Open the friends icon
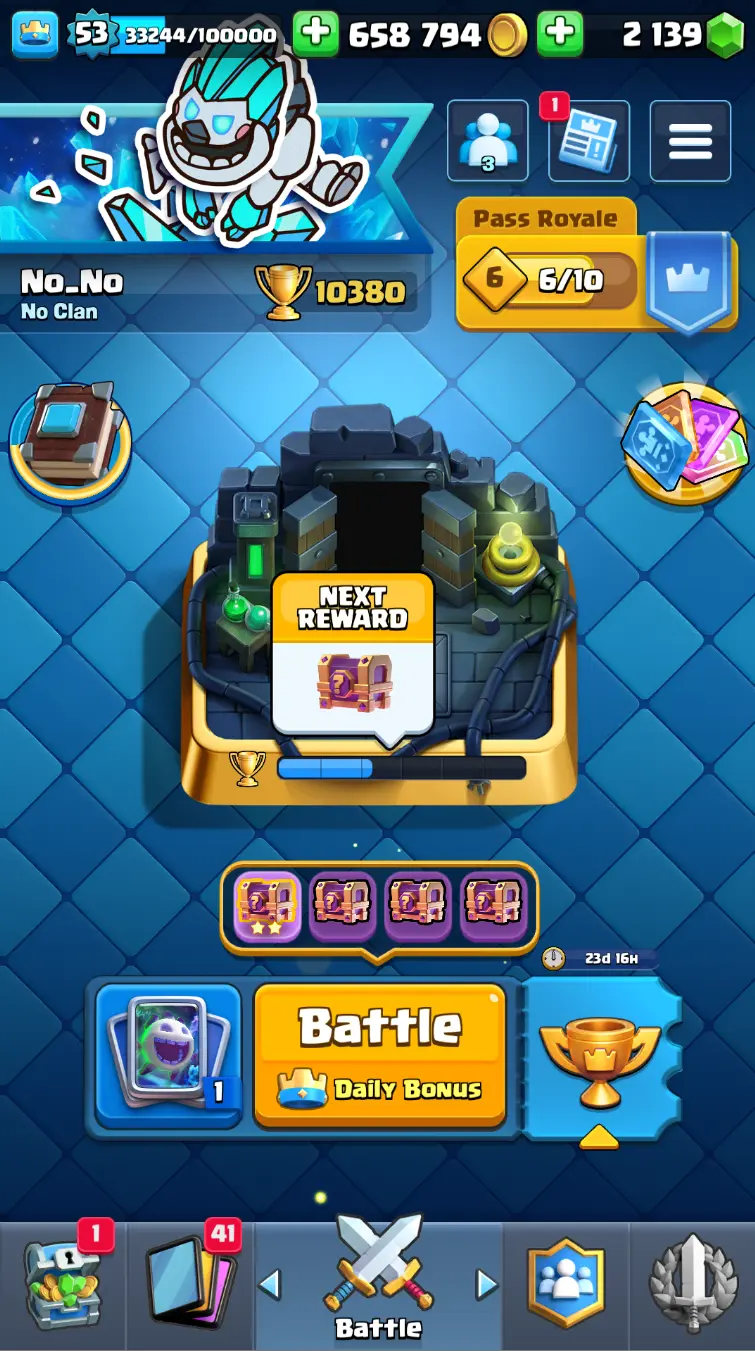 (488, 141)
